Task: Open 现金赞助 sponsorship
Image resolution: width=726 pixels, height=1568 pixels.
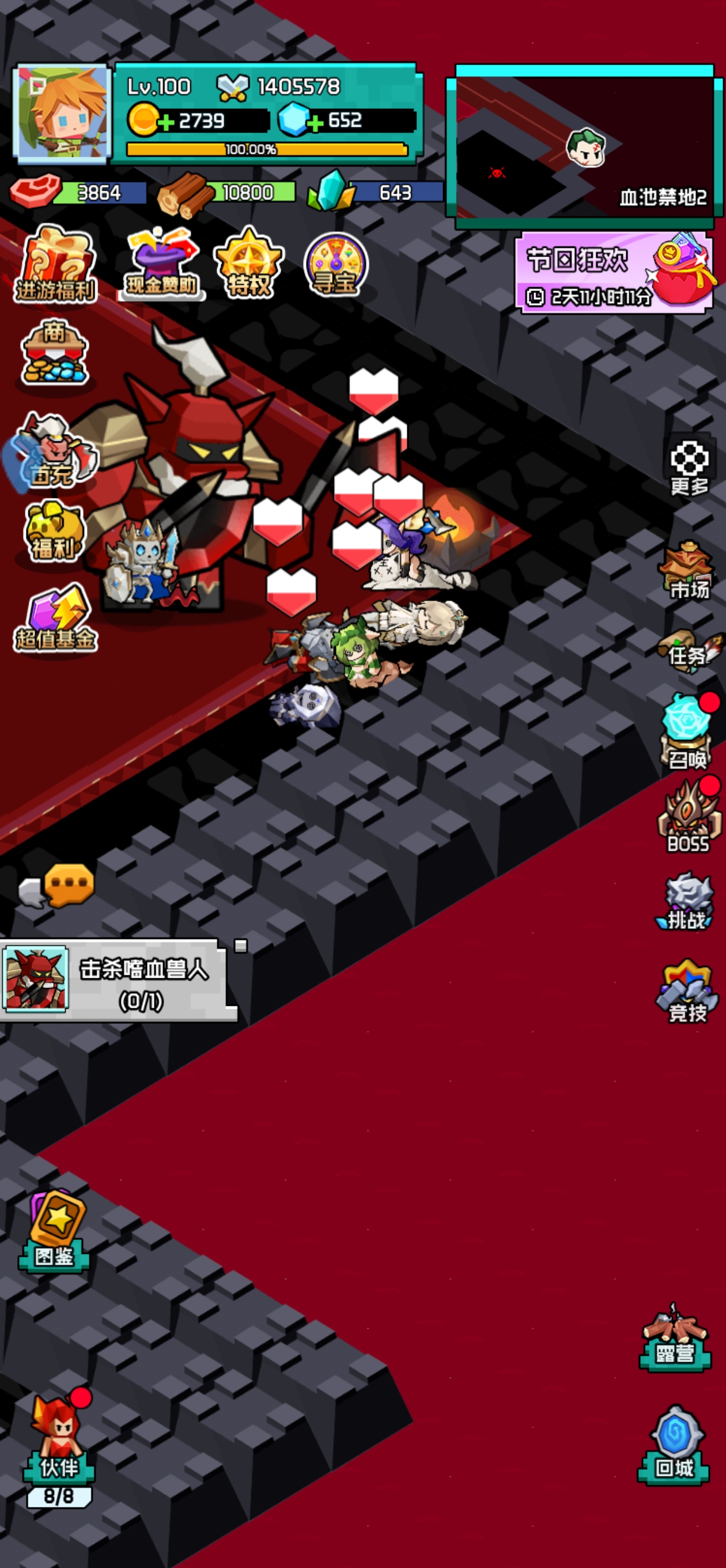Action: (162, 264)
